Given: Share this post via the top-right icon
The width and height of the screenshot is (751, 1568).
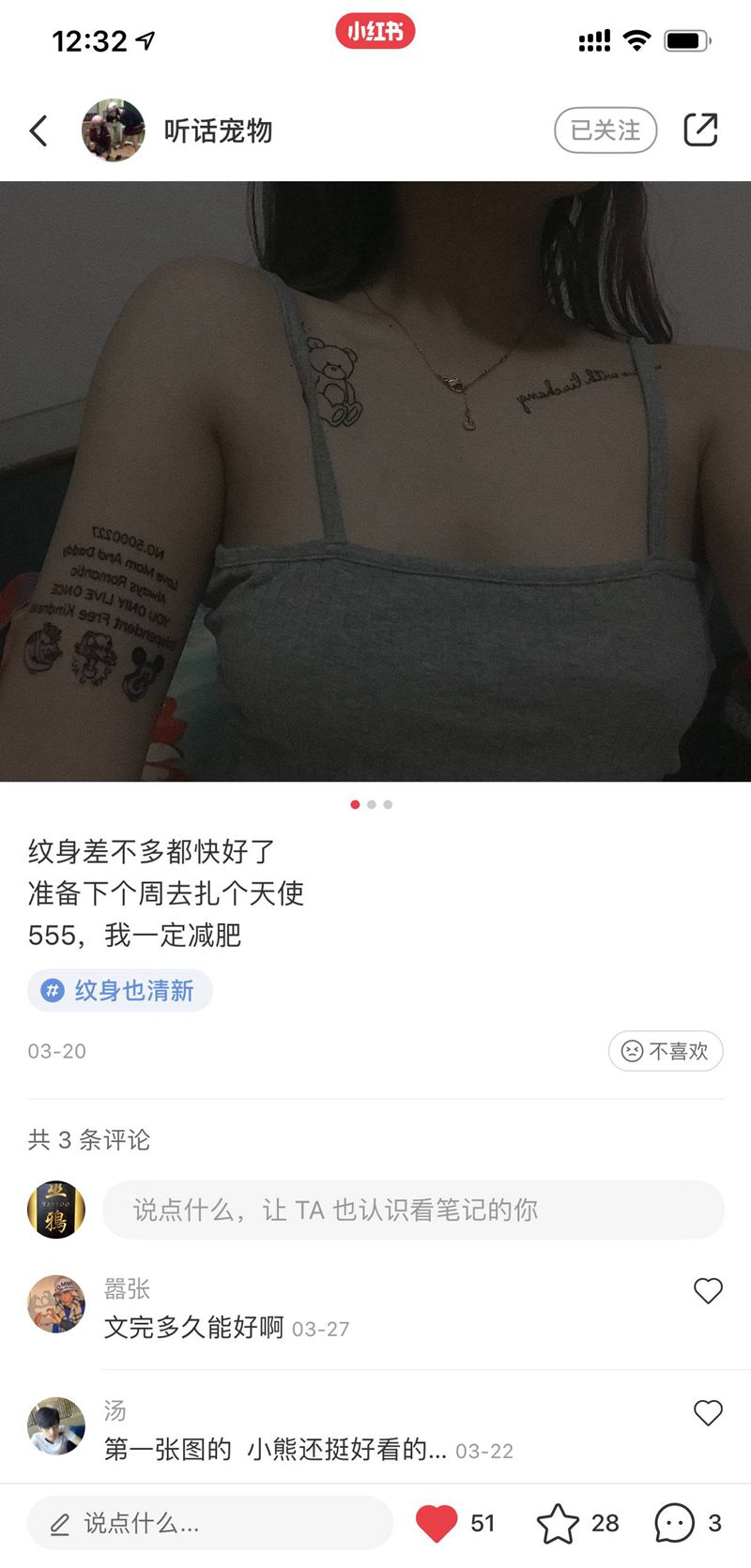Looking at the screenshot, I should [x=700, y=130].
